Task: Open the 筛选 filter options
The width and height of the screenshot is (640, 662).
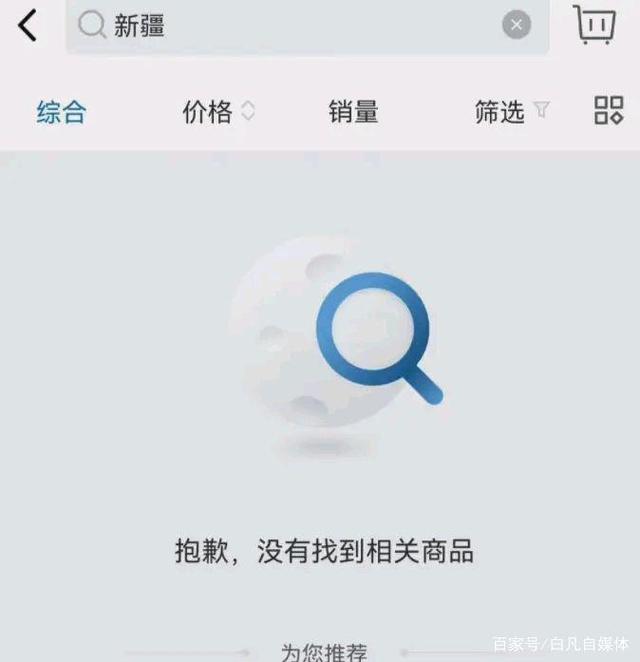Action: click(x=511, y=112)
